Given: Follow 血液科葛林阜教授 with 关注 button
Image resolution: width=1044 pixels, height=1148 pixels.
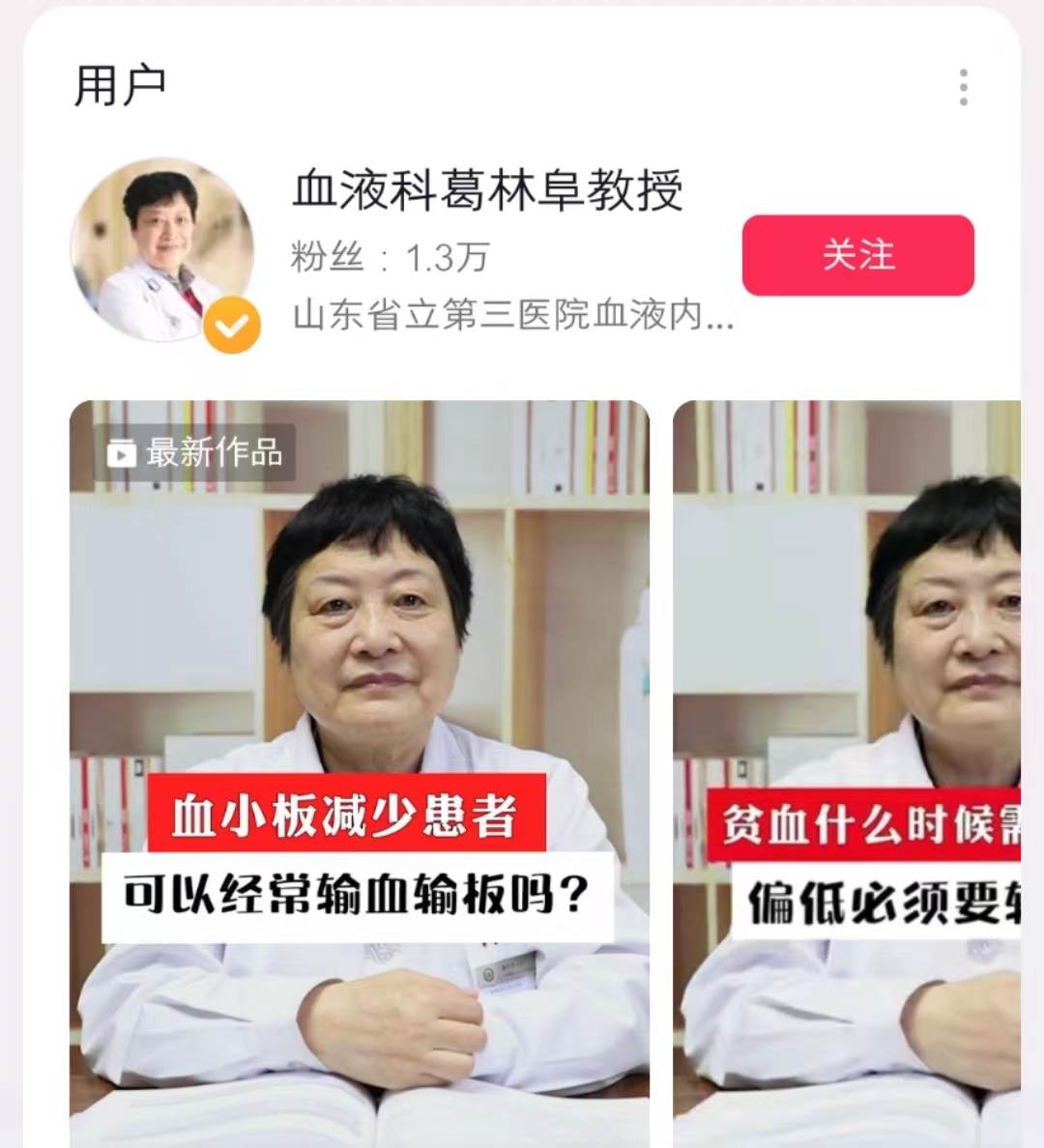Looking at the screenshot, I should (857, 255).
